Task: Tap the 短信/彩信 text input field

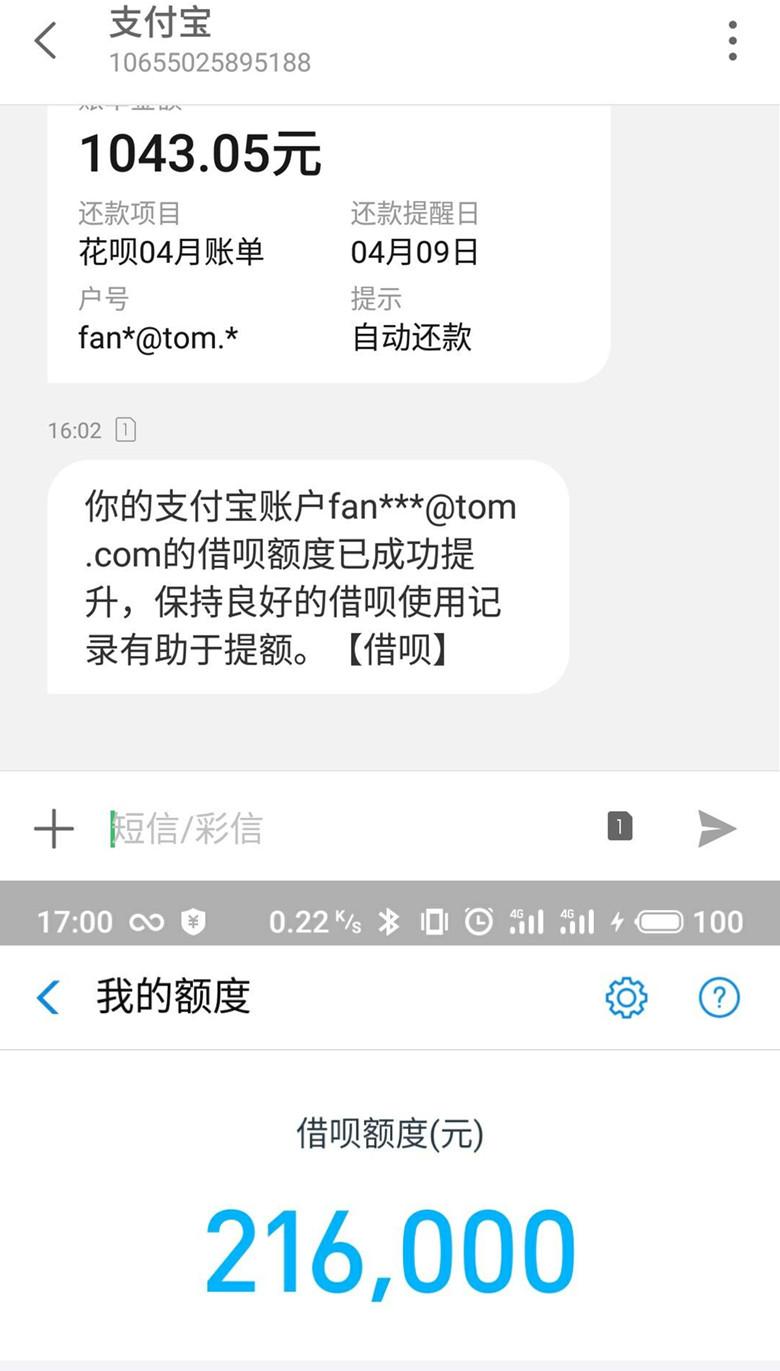Action: point(250,827)
